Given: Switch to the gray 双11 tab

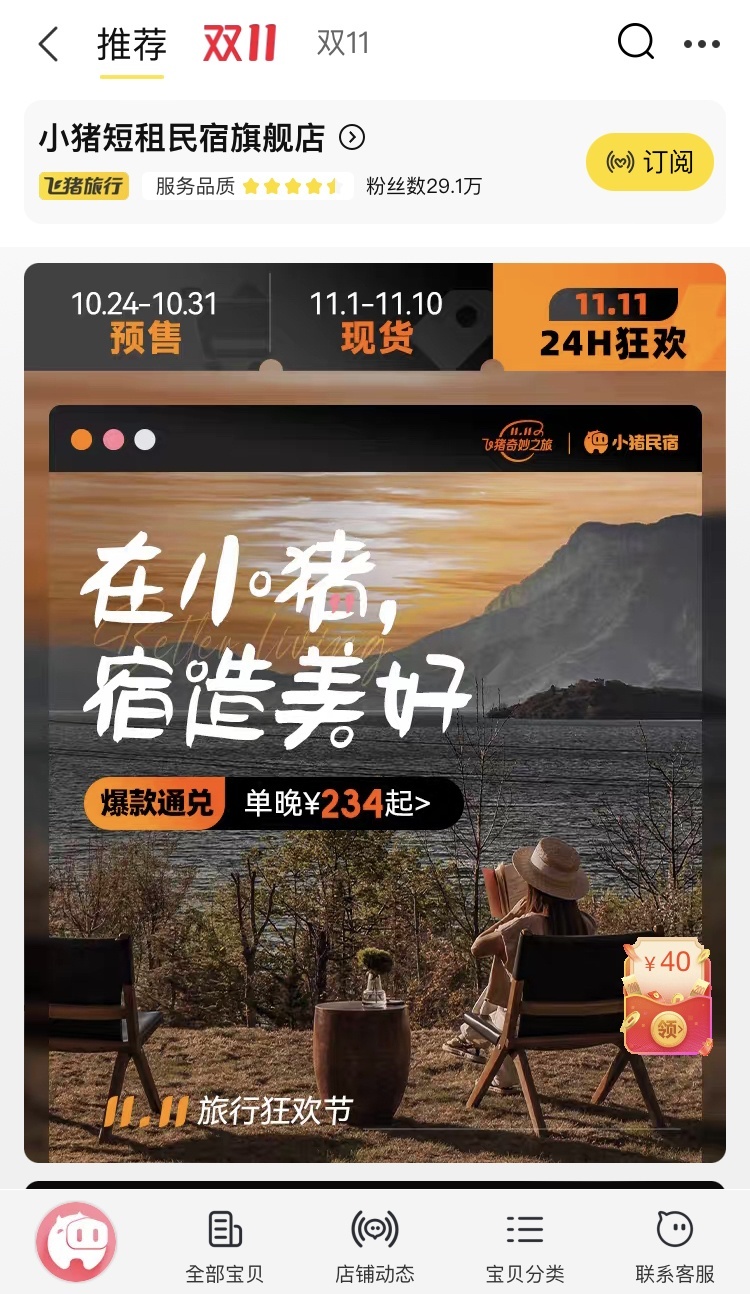Looking at the screenshot, I should (343, 44).
